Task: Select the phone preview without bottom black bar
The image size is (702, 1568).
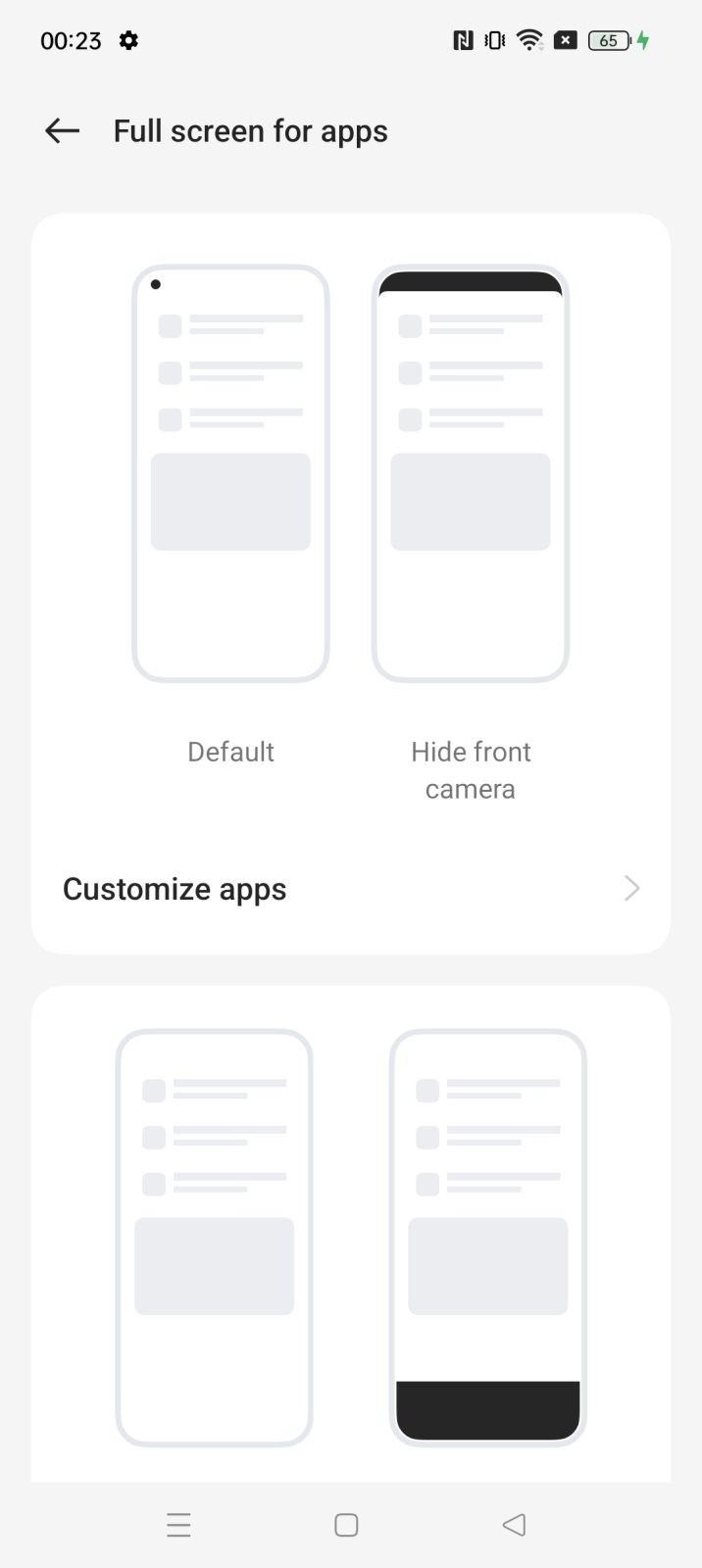Action: pos(215,1238)
